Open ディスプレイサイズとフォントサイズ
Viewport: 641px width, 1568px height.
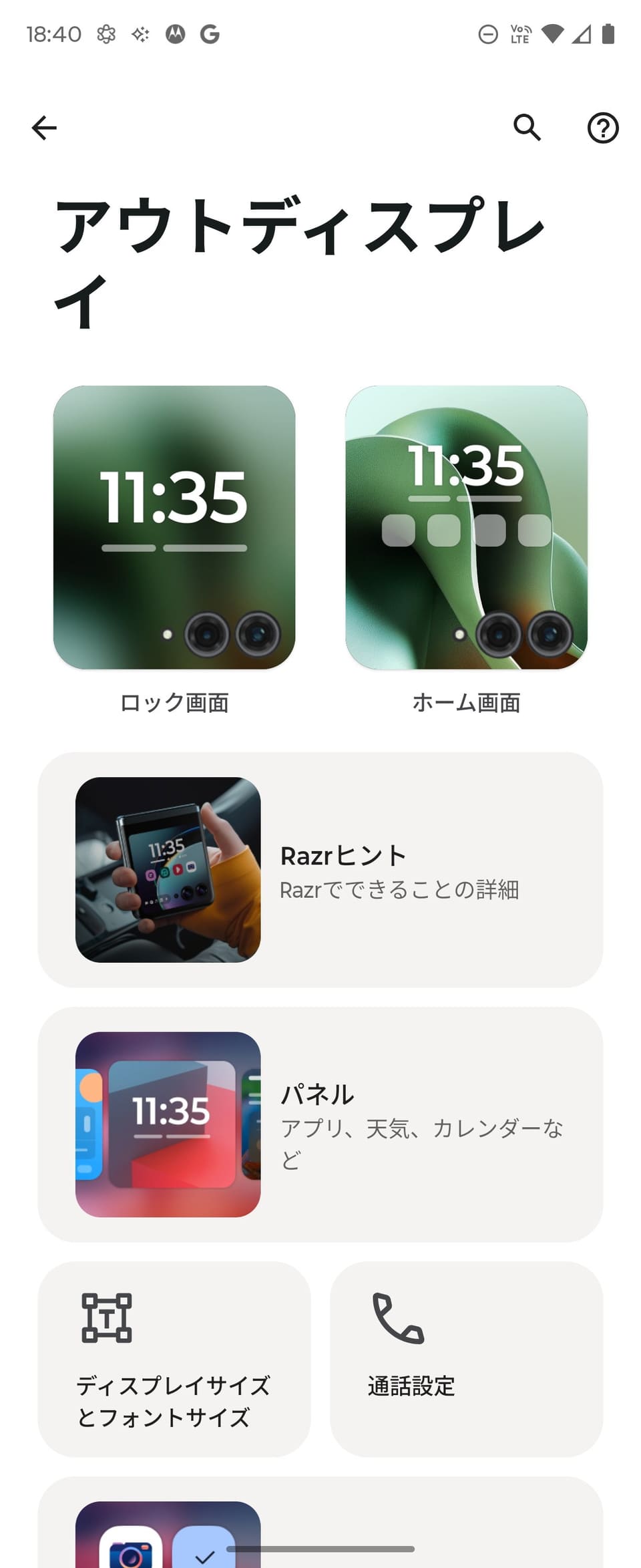[174, 1359]
